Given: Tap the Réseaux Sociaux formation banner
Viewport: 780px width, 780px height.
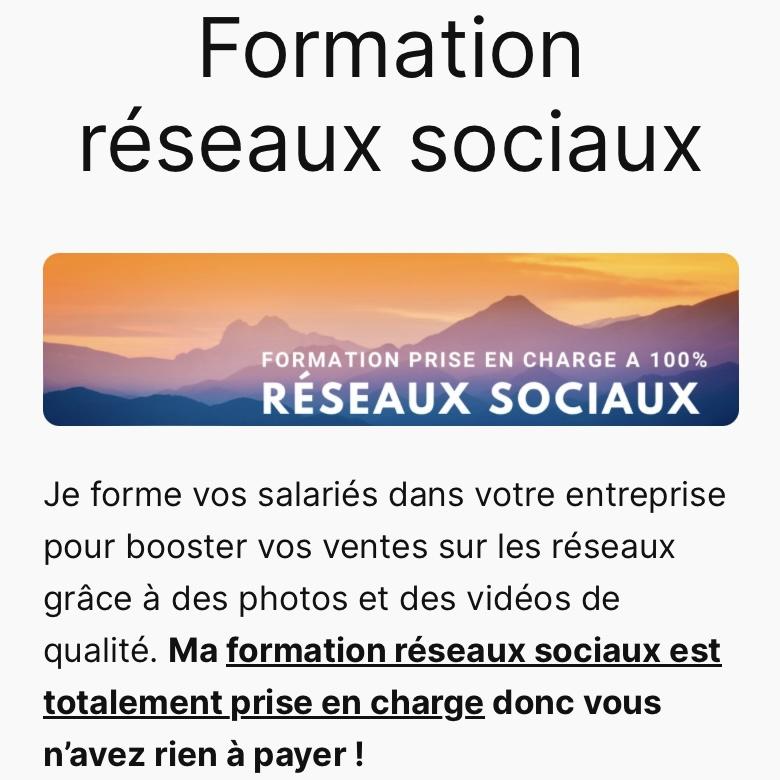Looking at the screenshot, I should (390, 340).
